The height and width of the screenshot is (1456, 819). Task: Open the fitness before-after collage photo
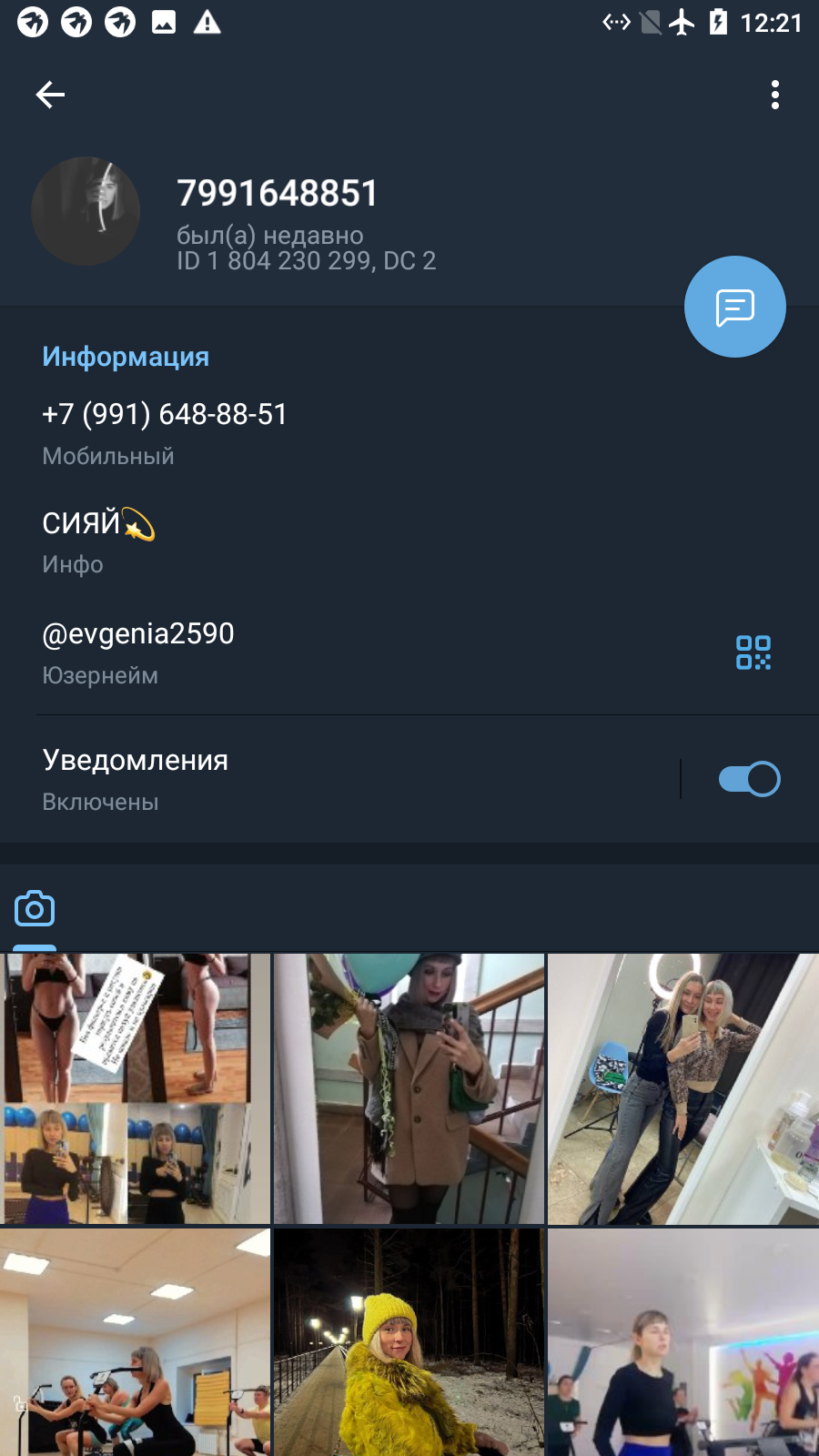(135, 1088)
